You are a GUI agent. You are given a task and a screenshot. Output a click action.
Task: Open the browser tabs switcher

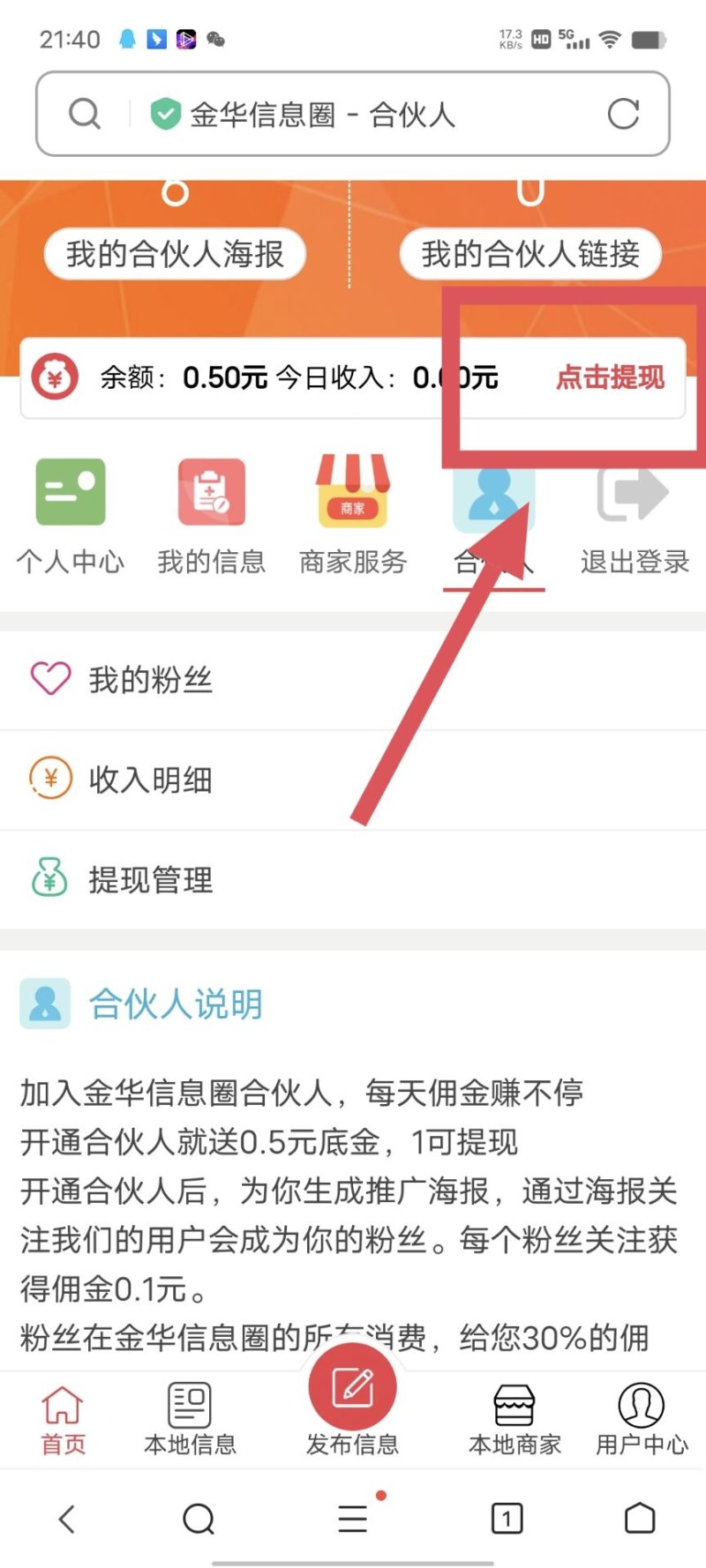click(507, 1519)
